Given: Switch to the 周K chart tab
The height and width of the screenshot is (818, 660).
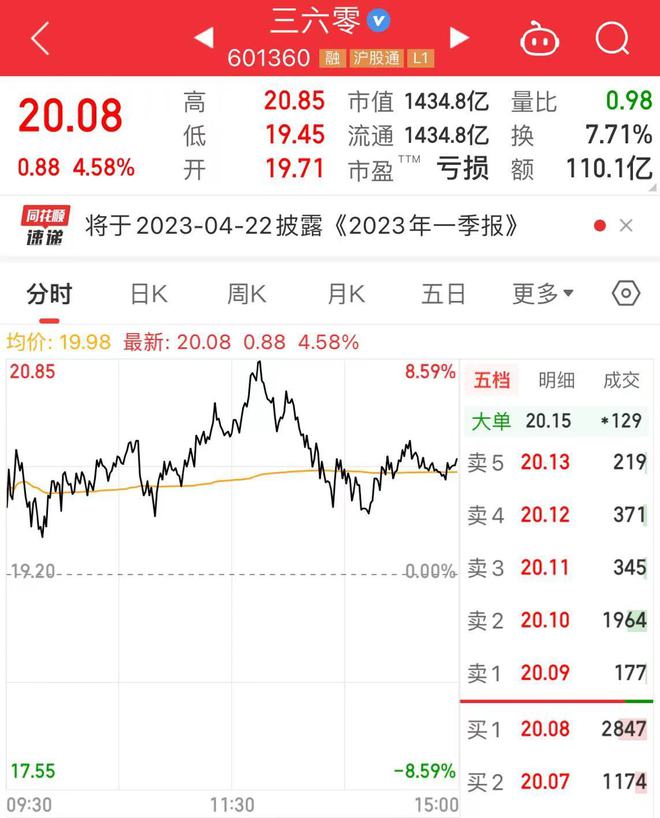Looking at the screenshot, I should [x=247, y=294].
